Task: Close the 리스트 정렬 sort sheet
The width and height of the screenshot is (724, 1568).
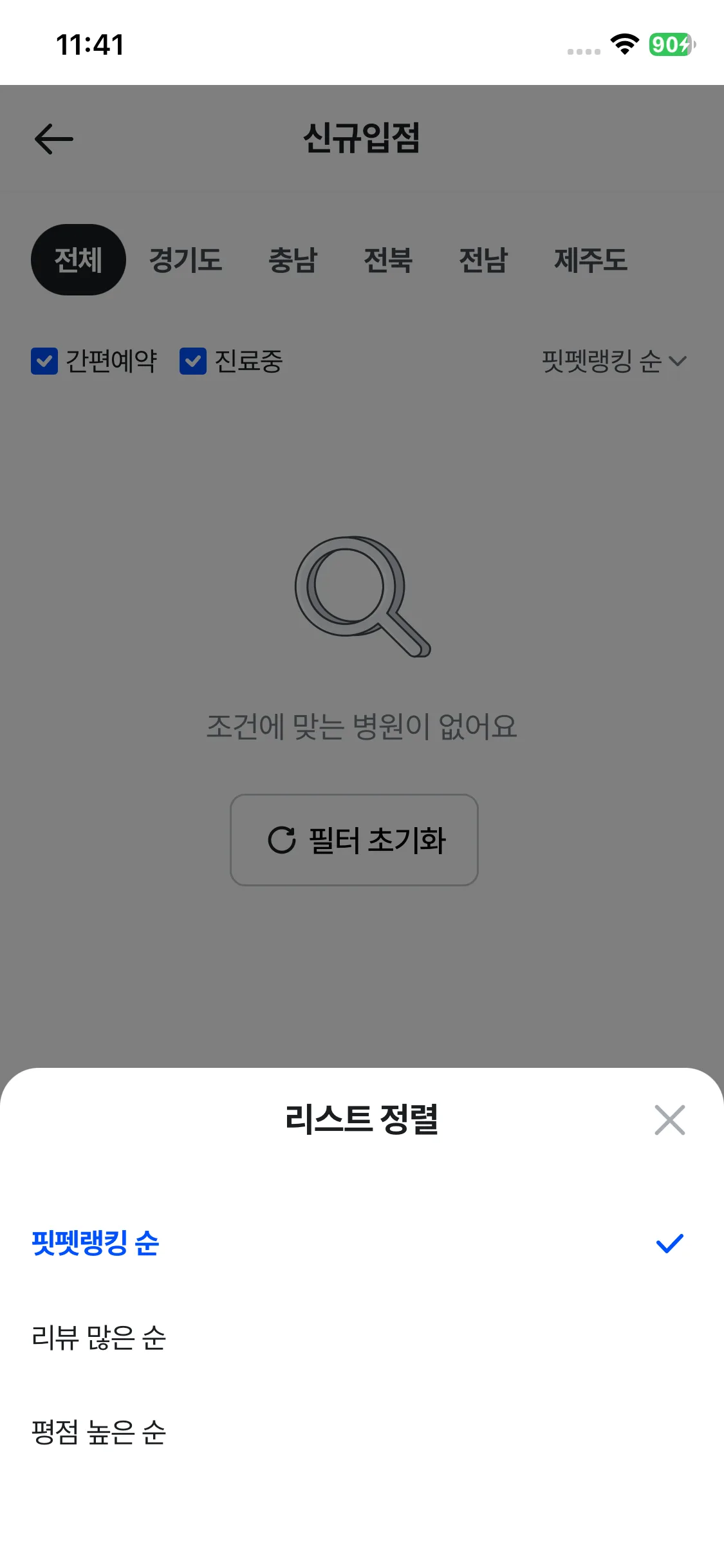Action: tap(669, 1120)
